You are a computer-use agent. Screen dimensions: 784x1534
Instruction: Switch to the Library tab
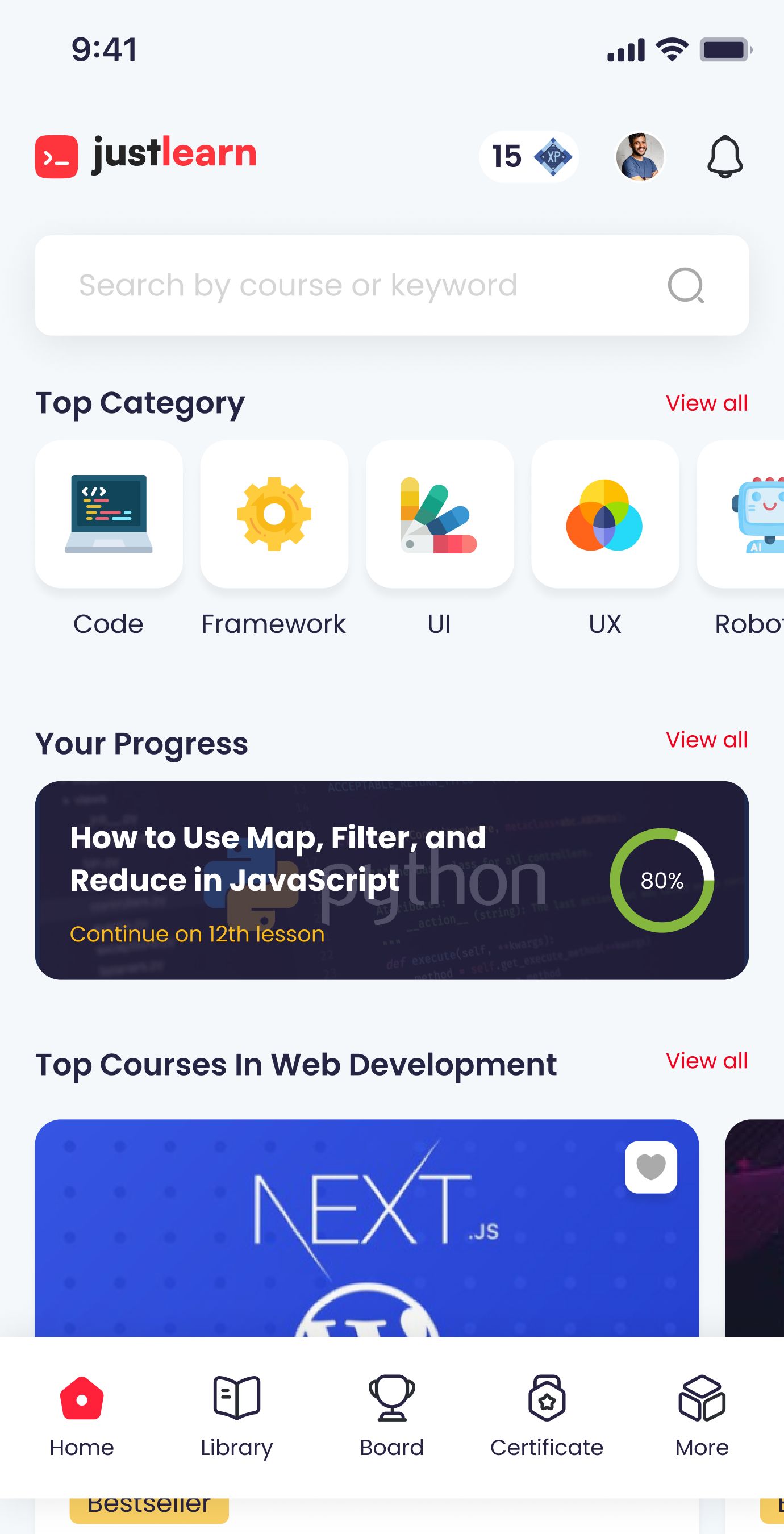[236, 1415]
